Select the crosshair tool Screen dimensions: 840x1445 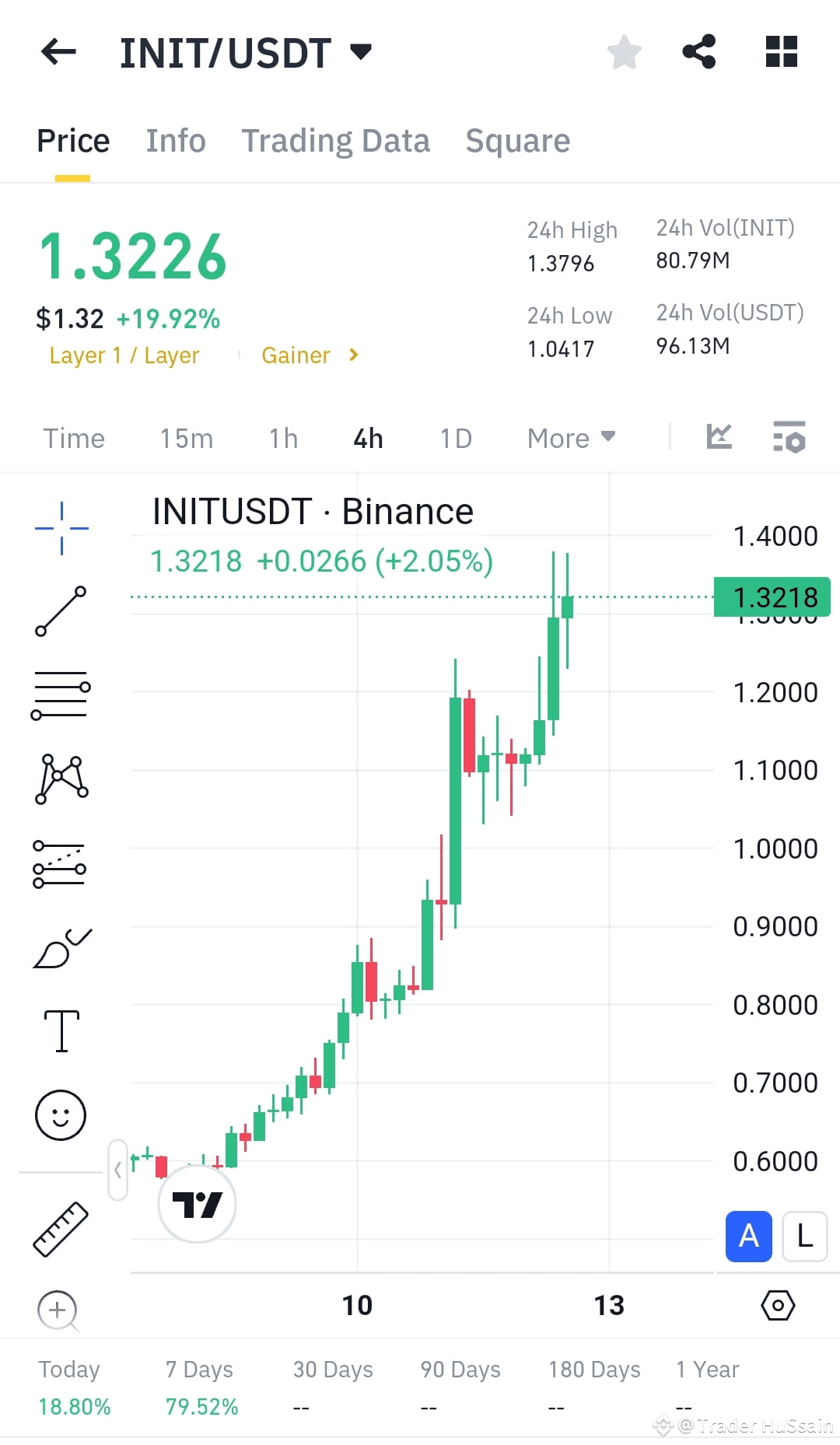[x=60, y=527]
